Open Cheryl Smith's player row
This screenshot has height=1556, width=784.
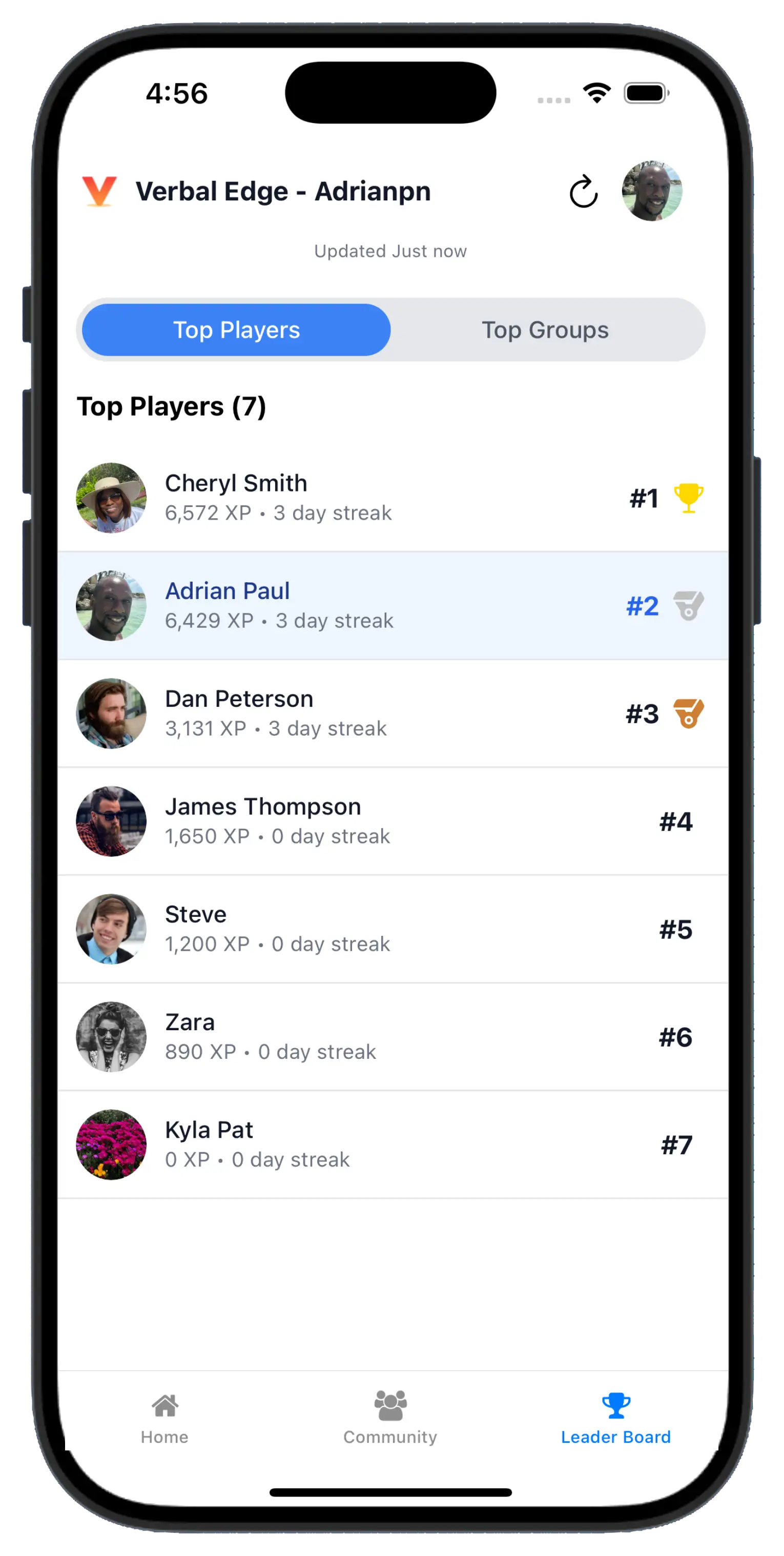[393, 498]
